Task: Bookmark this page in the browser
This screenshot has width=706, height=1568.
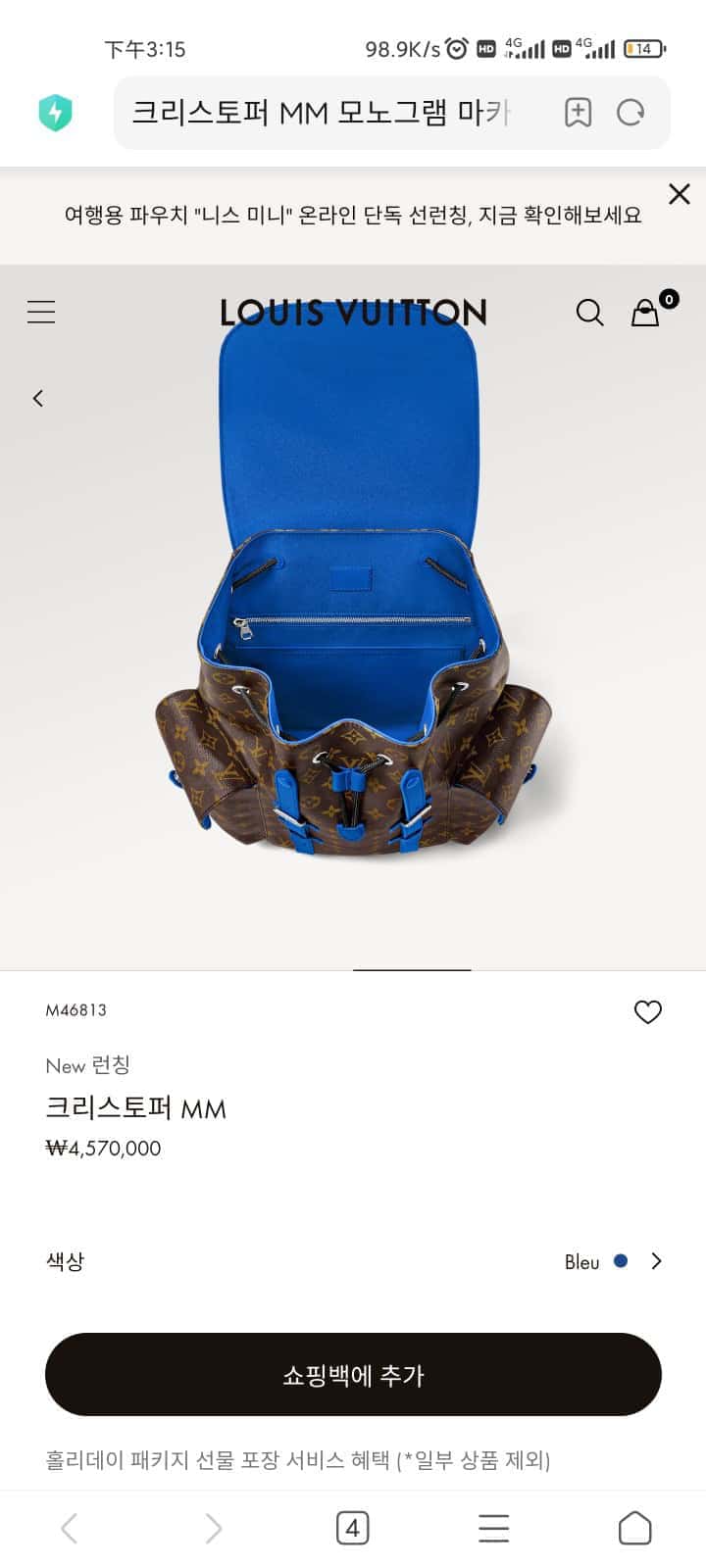Action: click(x=578, y=113)
